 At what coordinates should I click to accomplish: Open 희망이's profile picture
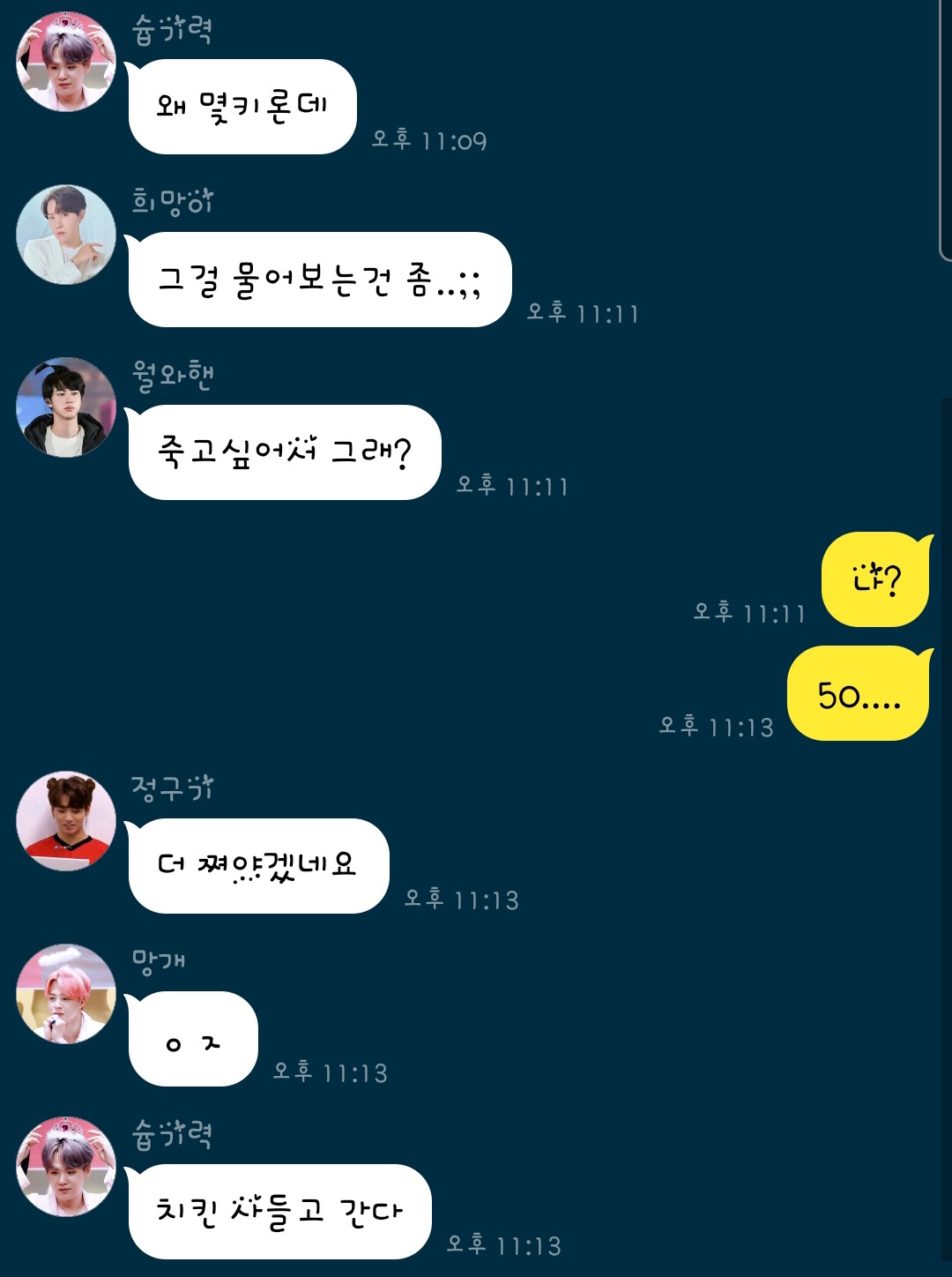coord(66,235)
